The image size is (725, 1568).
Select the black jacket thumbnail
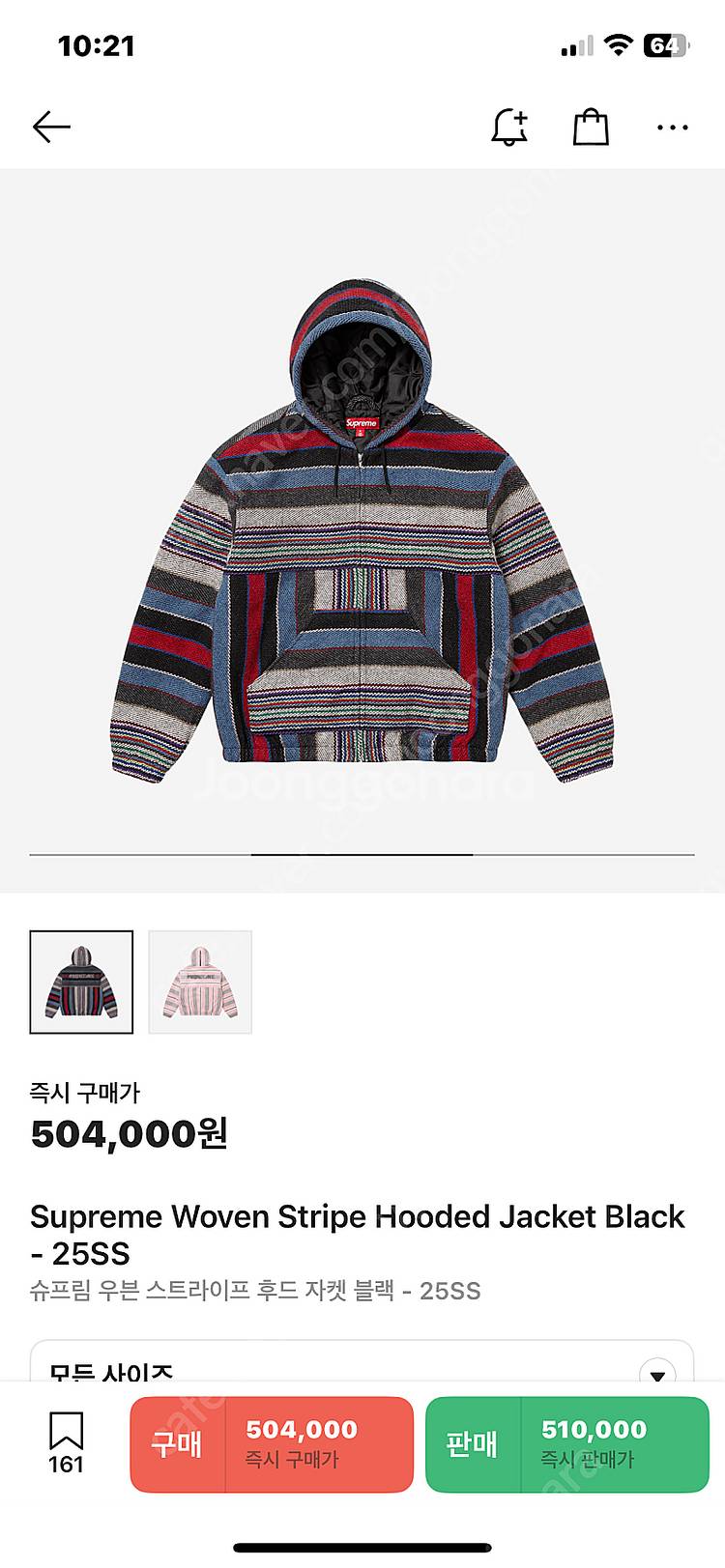pyautogui.click(x=81, y=982)
